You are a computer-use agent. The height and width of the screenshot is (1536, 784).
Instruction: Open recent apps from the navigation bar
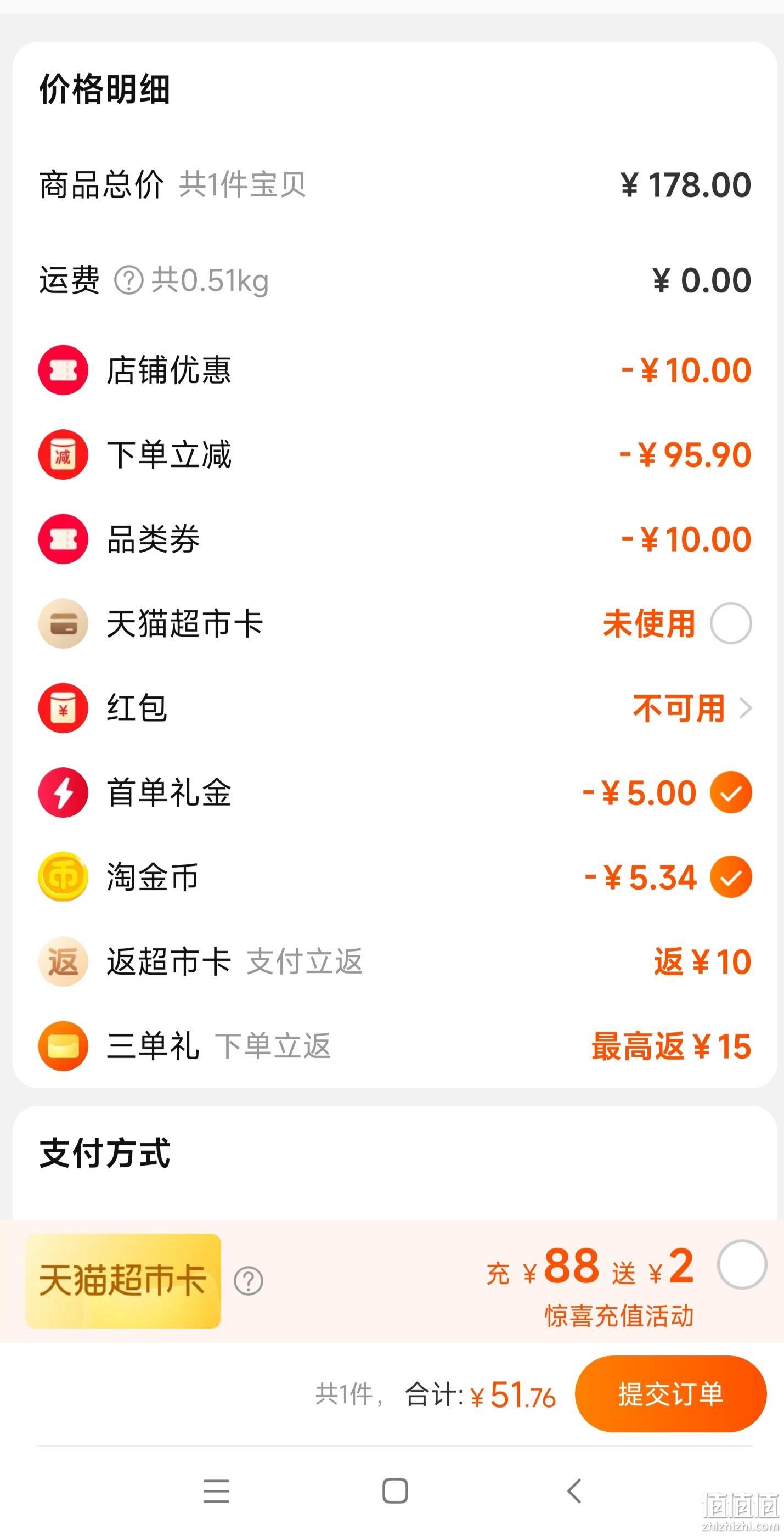(x=216, y=1492)
